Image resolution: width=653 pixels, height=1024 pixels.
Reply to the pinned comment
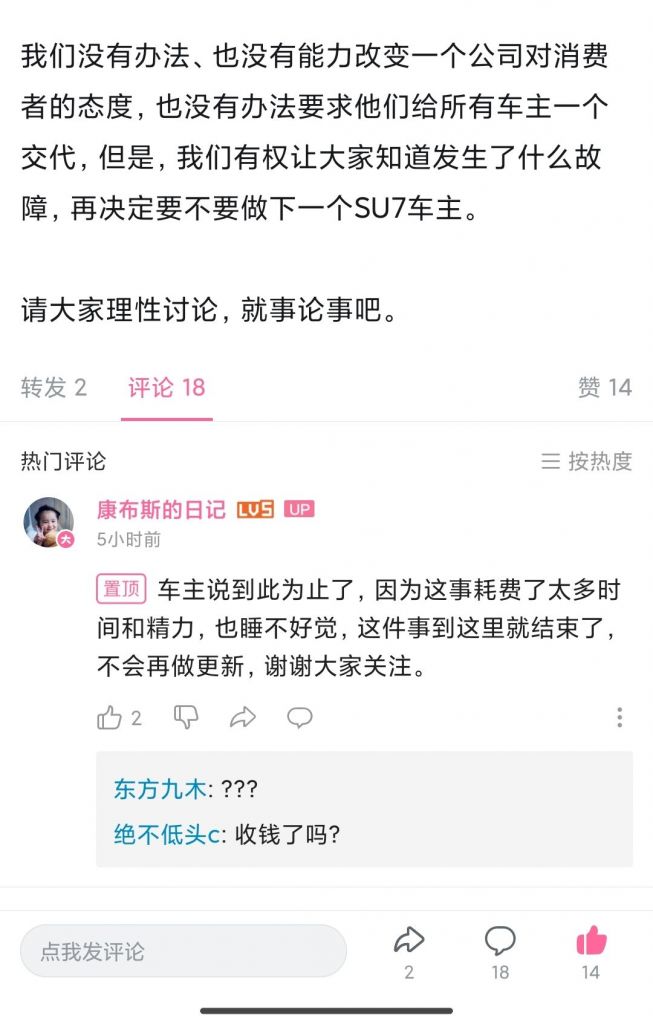[300, 717]
